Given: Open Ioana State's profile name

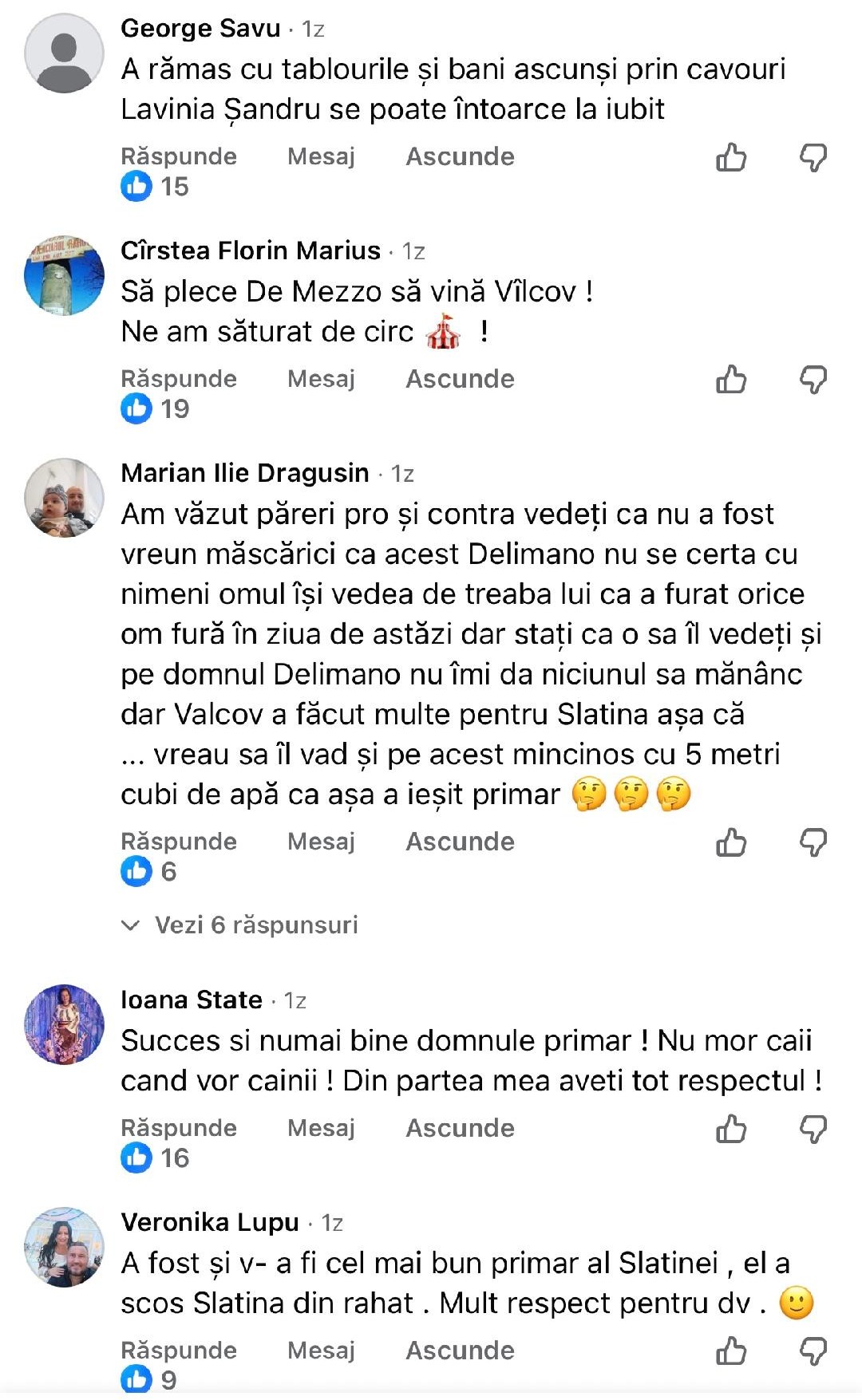Looking at the screenshot, I should click(192, 1000).
